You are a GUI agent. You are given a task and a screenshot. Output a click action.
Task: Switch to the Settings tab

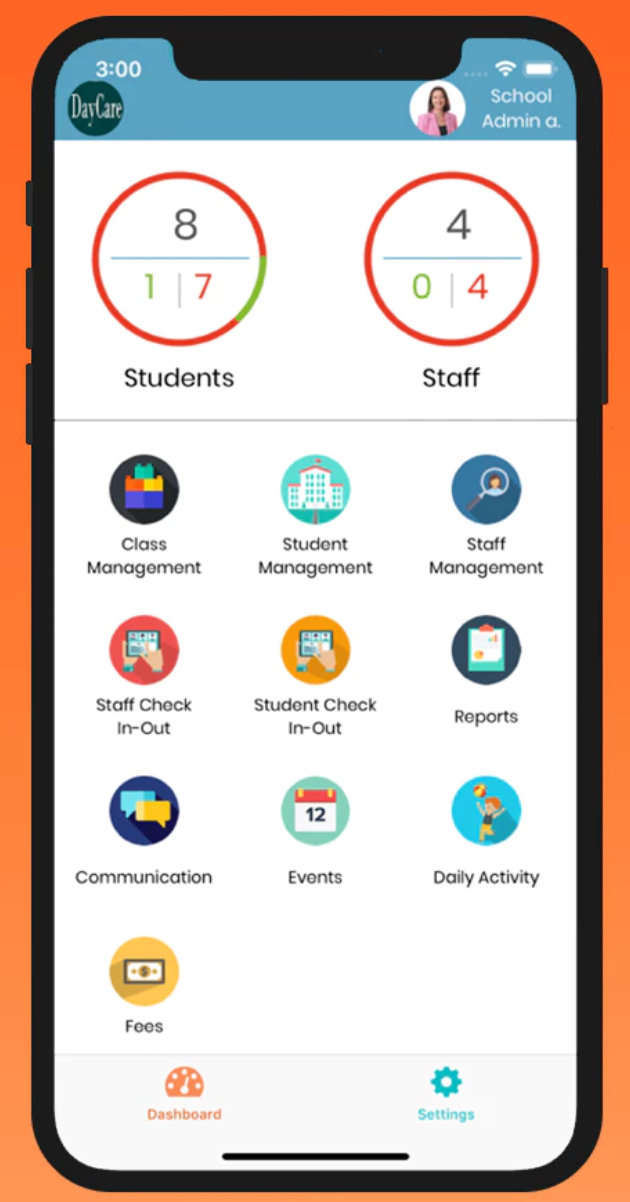tap(446, 1094)
